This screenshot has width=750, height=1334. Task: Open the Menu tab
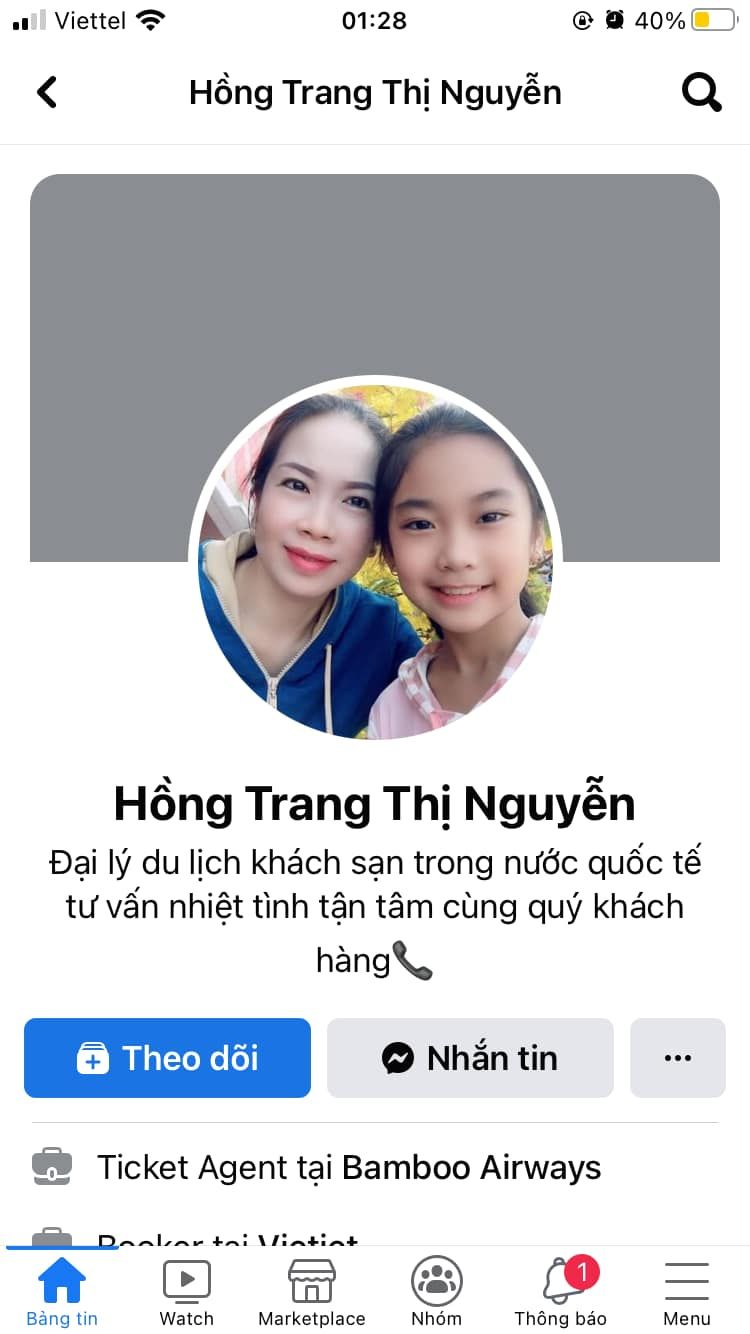[x=687, y=1292]
